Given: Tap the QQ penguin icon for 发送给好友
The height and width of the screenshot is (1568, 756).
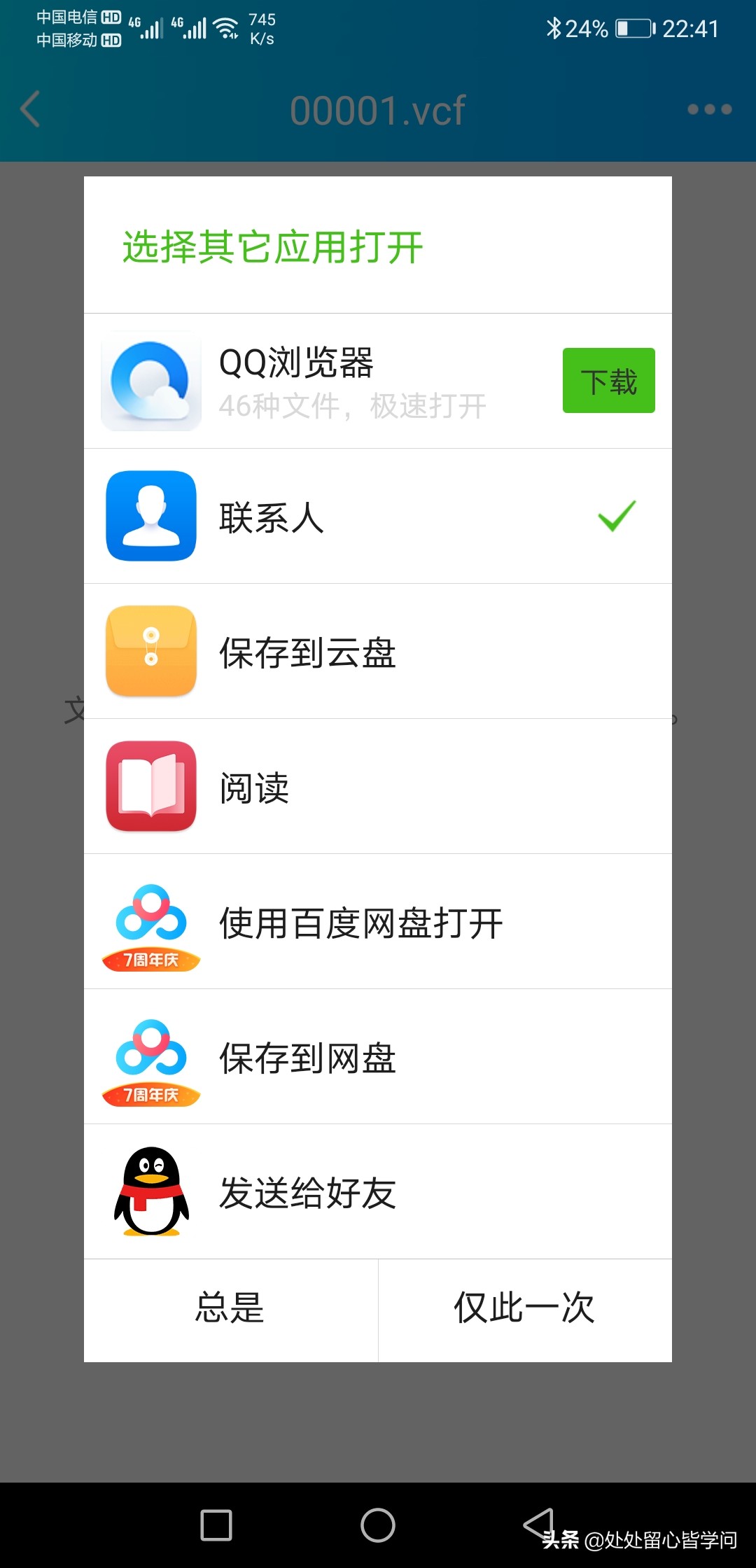Looking at the screenshot, I should click(150, 1192).
